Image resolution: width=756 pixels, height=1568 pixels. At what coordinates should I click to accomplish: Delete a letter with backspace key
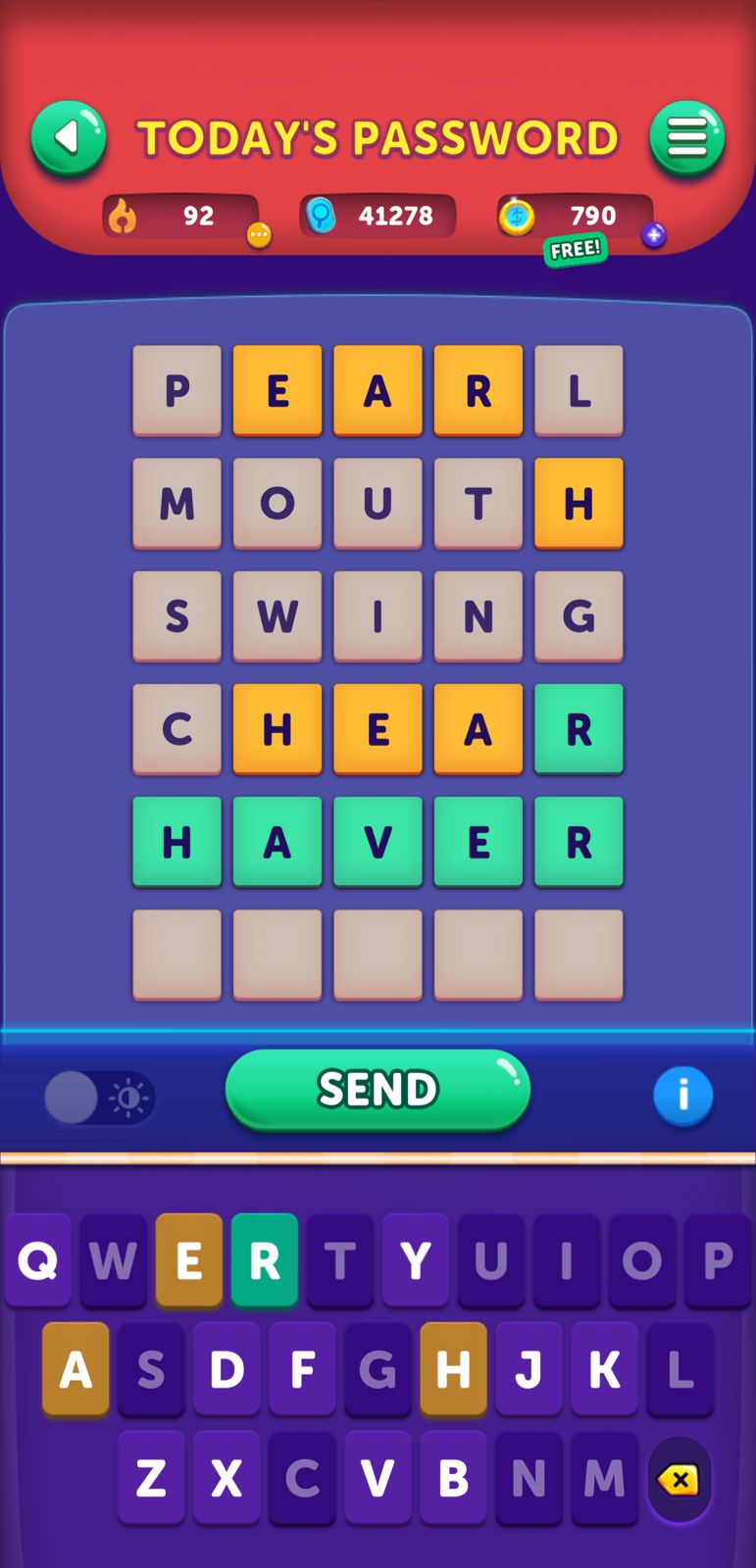[679, 1479]
